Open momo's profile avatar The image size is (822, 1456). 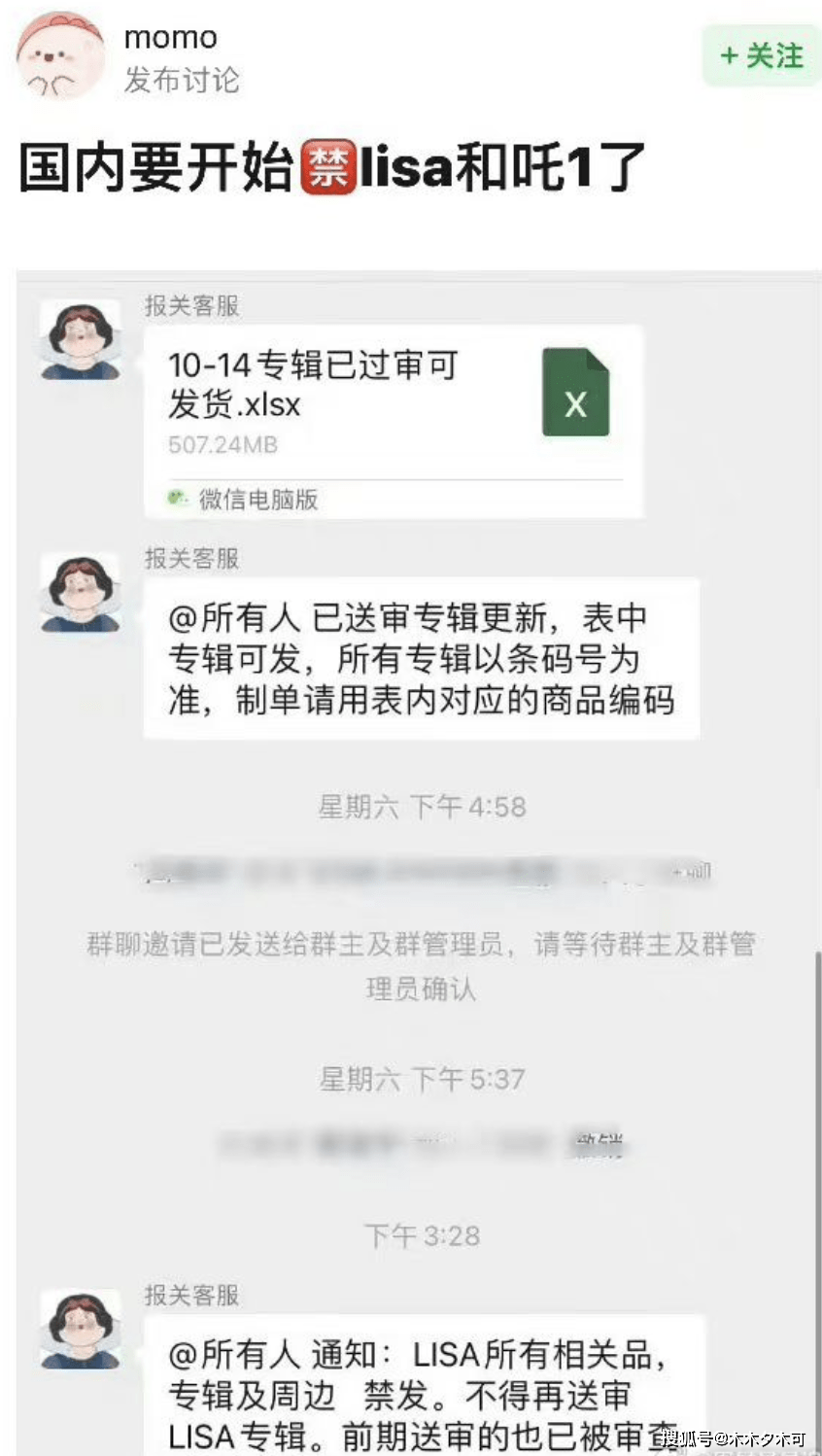click(x=61, y=55)
